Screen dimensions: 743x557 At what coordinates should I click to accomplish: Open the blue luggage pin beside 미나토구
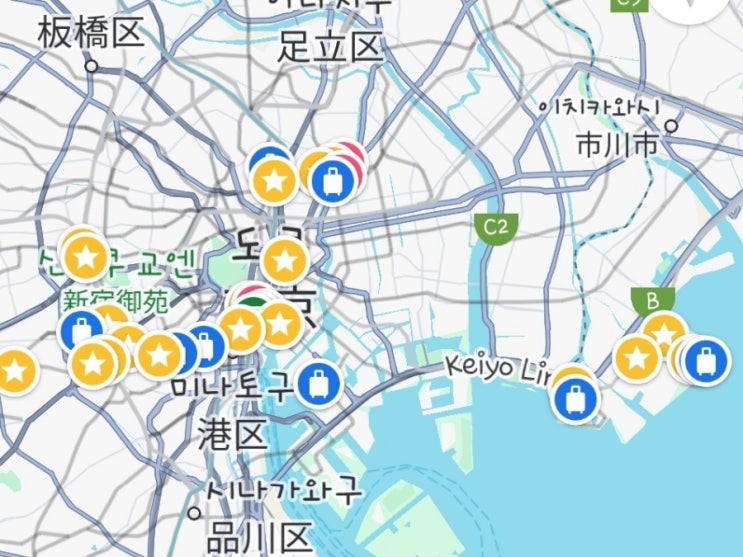(x=319, y=383)
